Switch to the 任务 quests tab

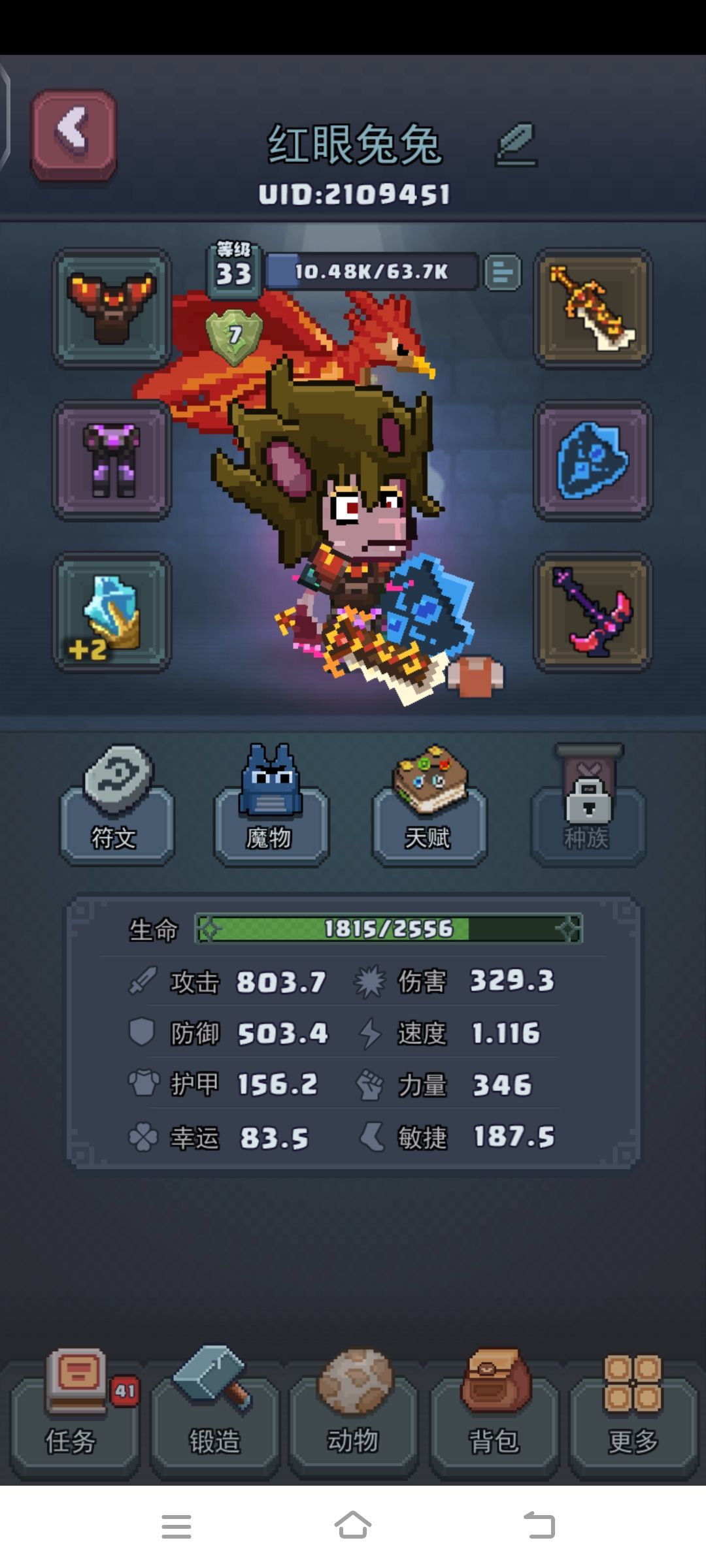74,1414
